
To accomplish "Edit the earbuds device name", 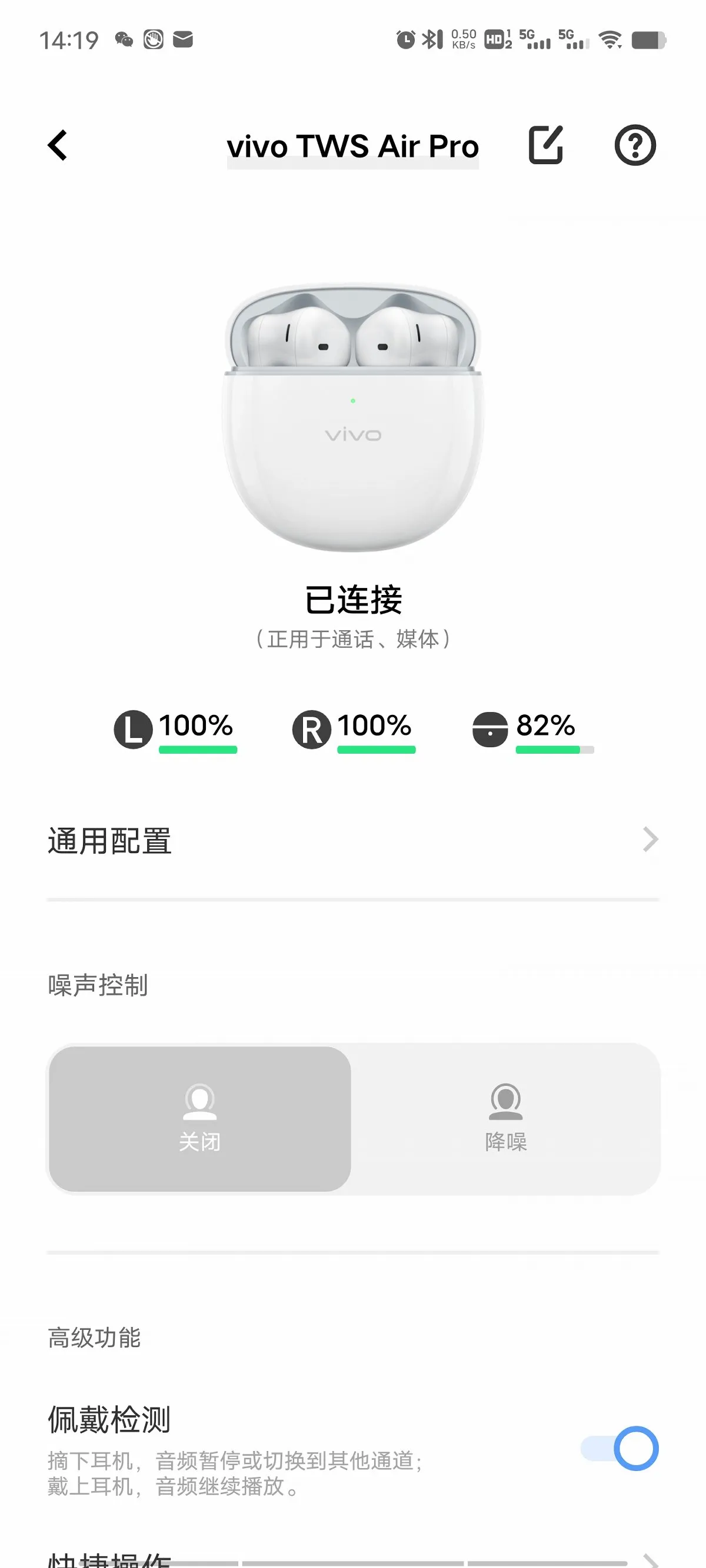I will coord(545,145).
